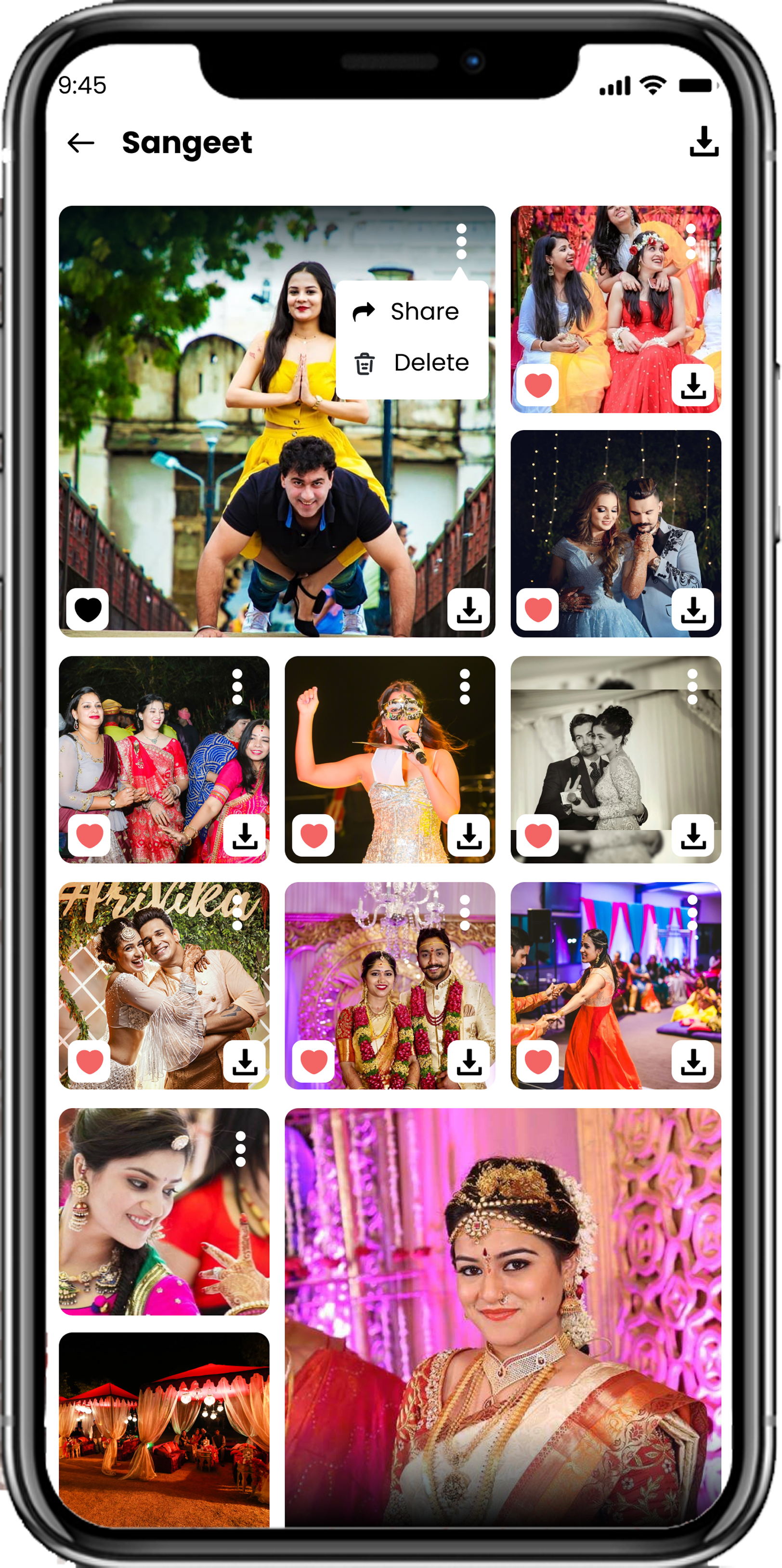The image size is (782, 1568).
Task: Like the yellow dress push-up photo
Action: pos(88,609)
